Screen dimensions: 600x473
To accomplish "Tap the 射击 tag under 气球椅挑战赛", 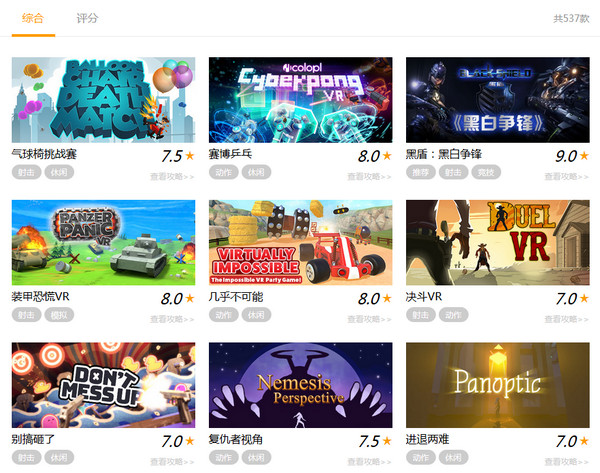I will pos(26,172).
